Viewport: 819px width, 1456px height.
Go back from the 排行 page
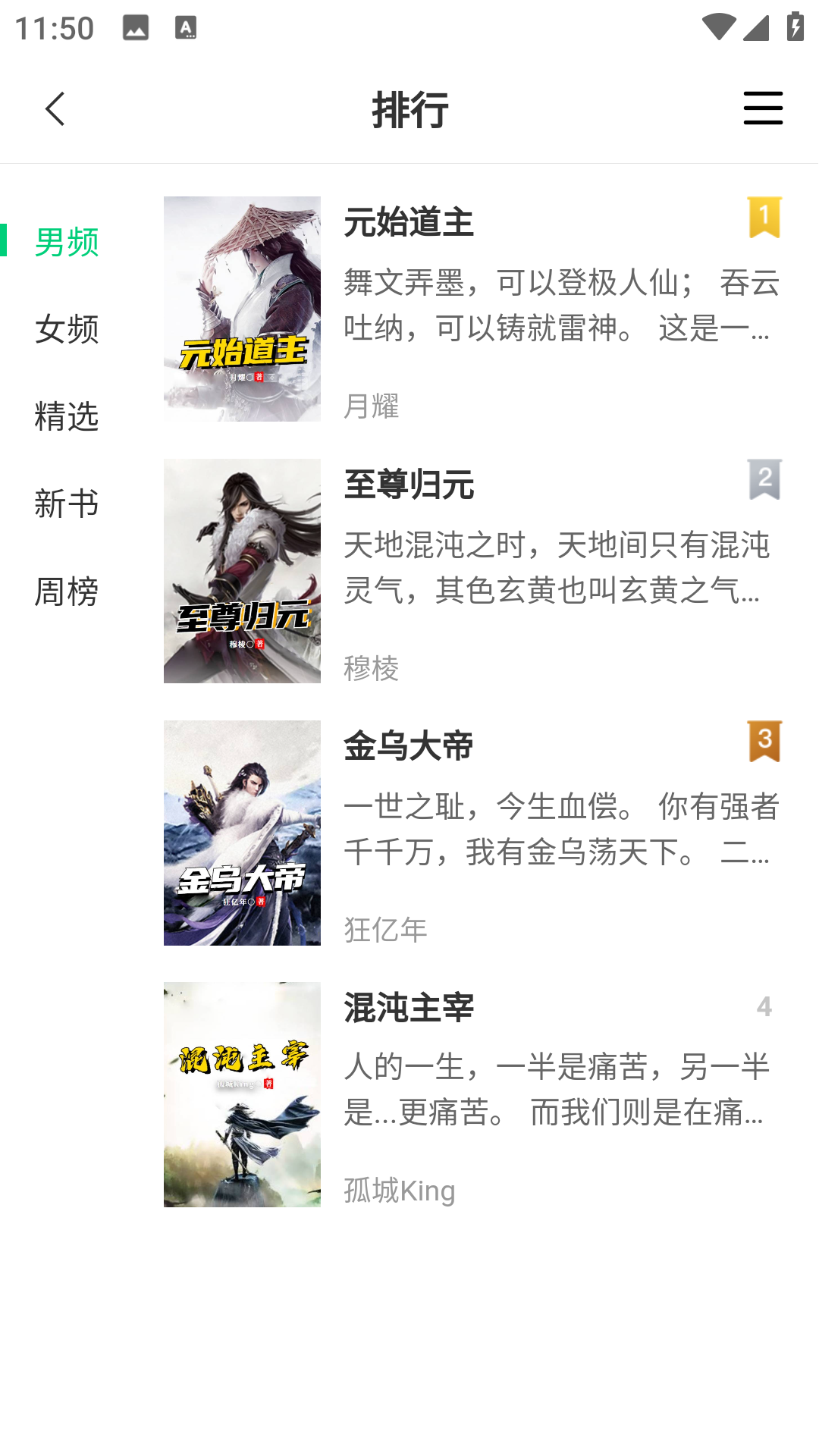[55, 109]
